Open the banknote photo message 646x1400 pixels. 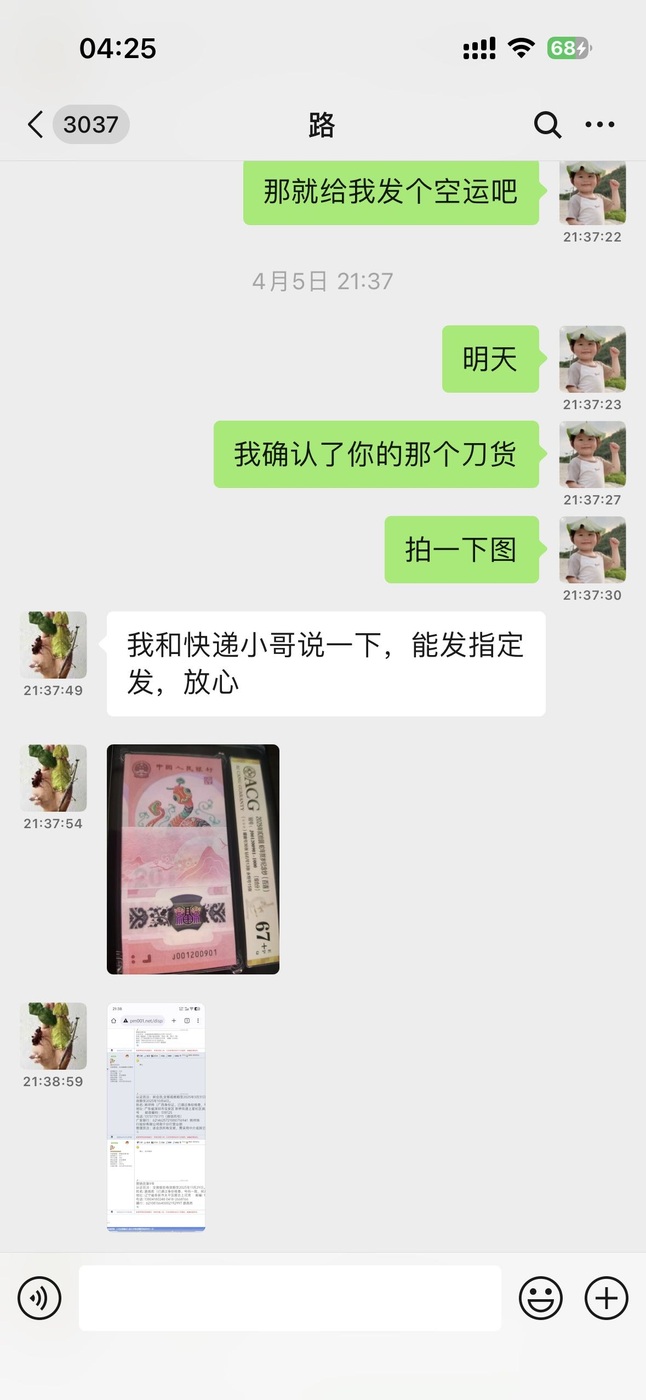[x=193, y=859]
